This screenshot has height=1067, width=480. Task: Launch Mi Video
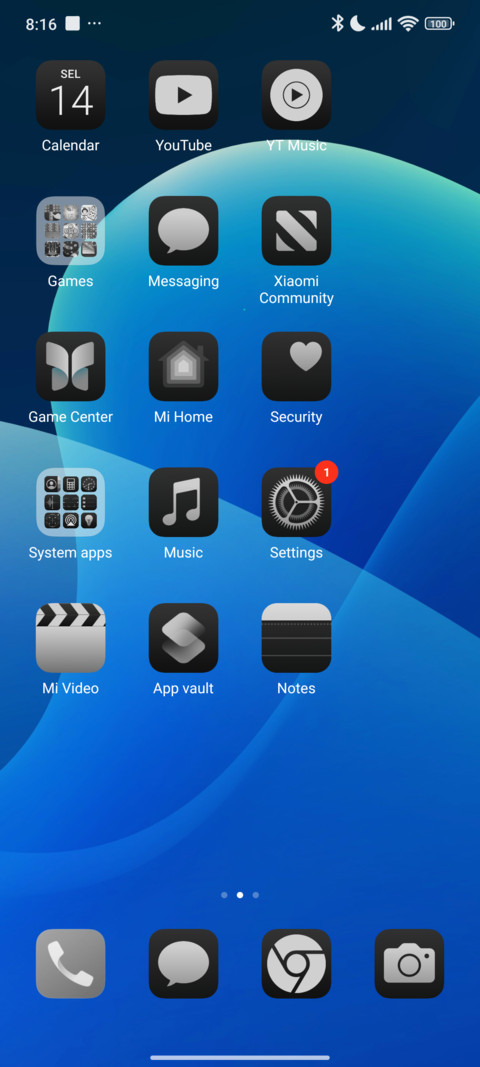(x=70, y=638)
